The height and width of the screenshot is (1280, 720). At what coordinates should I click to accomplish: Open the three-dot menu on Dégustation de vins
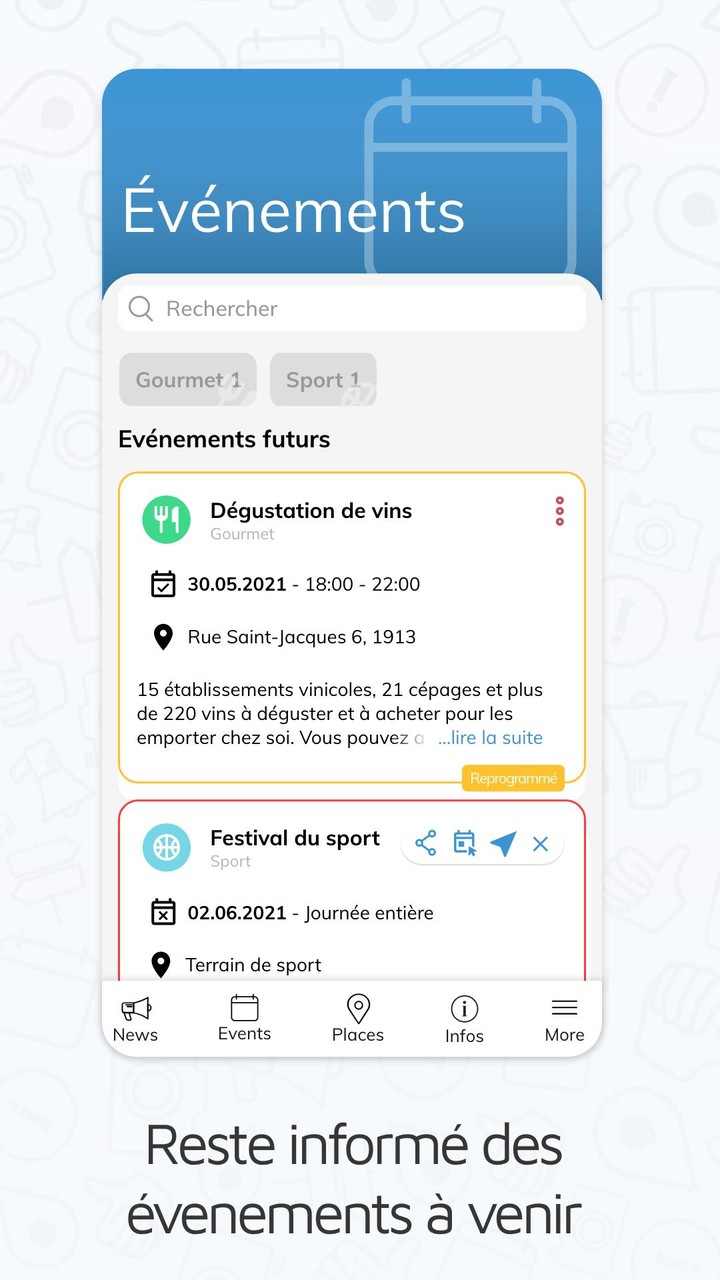559,512
